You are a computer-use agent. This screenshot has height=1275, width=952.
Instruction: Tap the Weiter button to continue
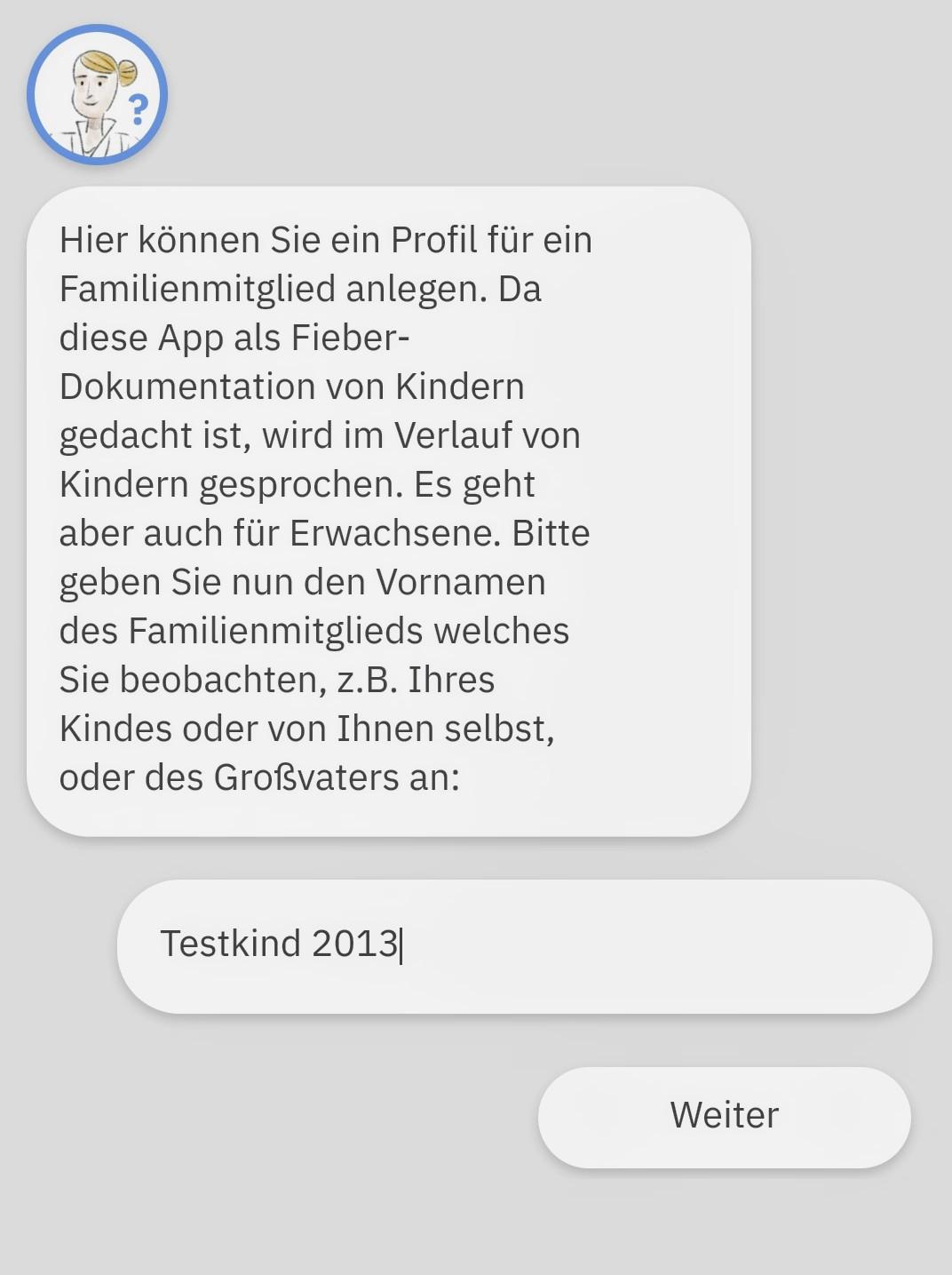pos(724,1116)
